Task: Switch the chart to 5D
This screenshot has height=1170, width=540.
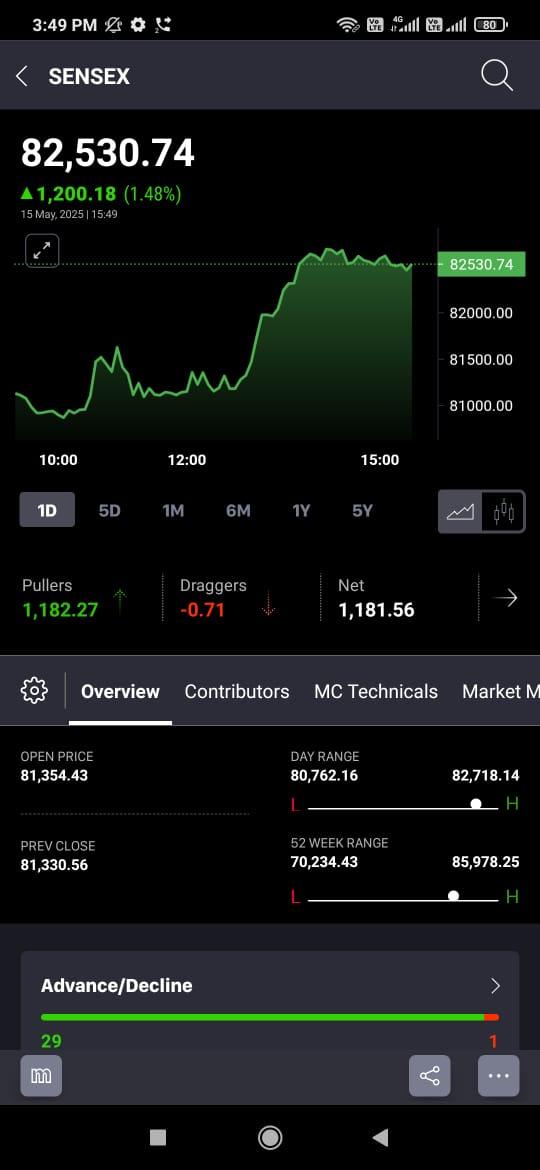Action: [110, 511]
